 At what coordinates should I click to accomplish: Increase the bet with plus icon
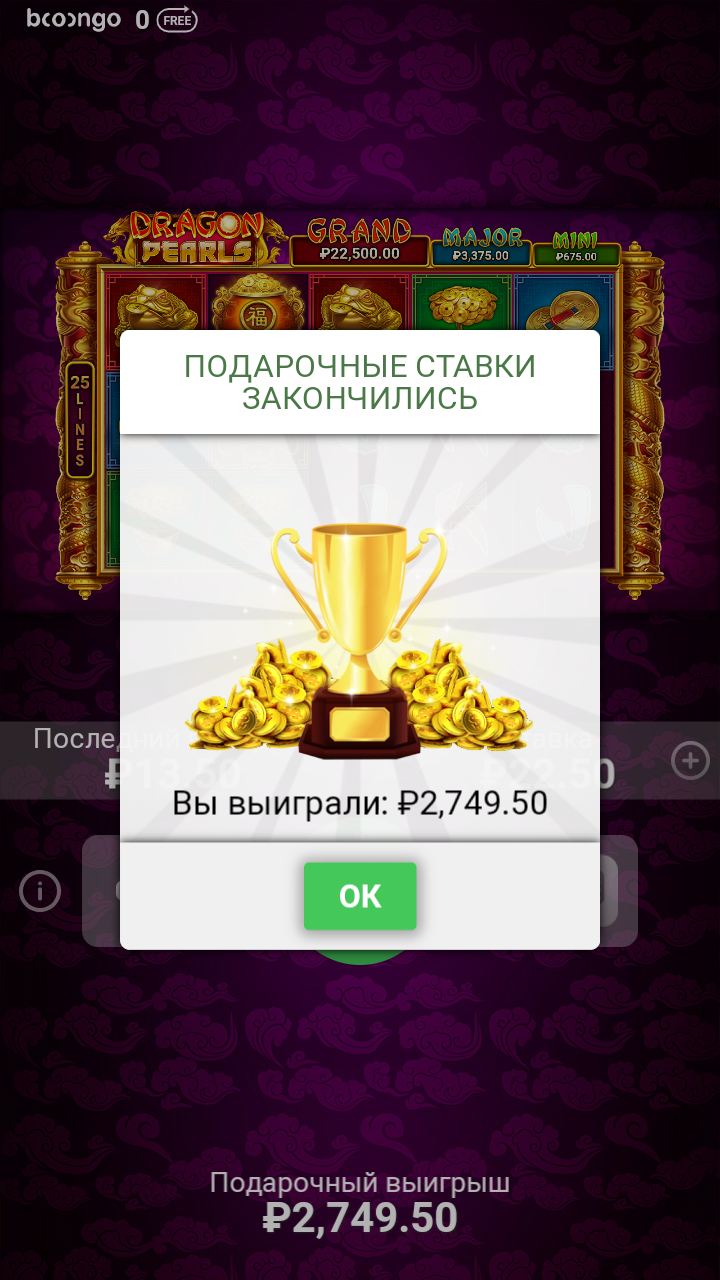point(690,761)
